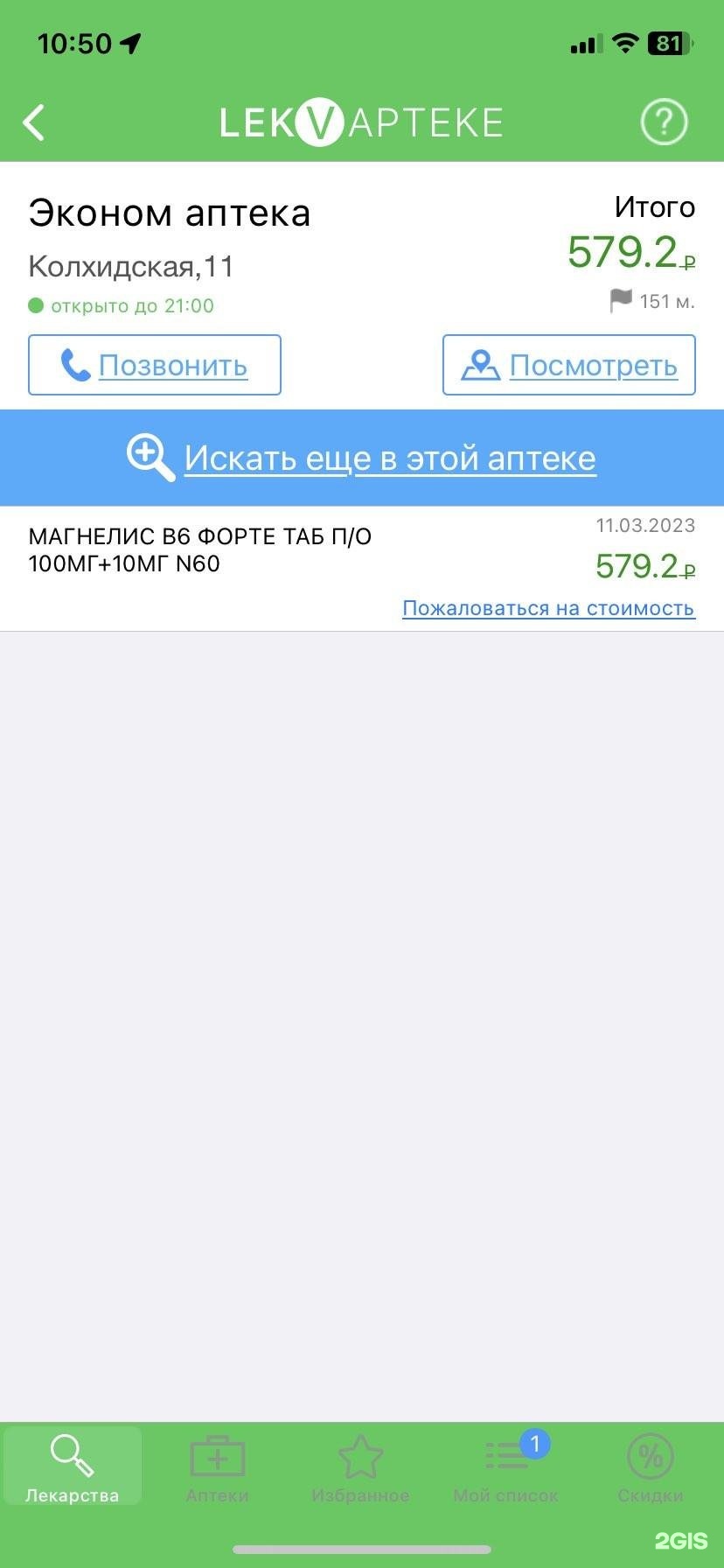Tap Искать еще в этой аптеке
This screenshot has width=724, height=1568.
tap(362, 458)
